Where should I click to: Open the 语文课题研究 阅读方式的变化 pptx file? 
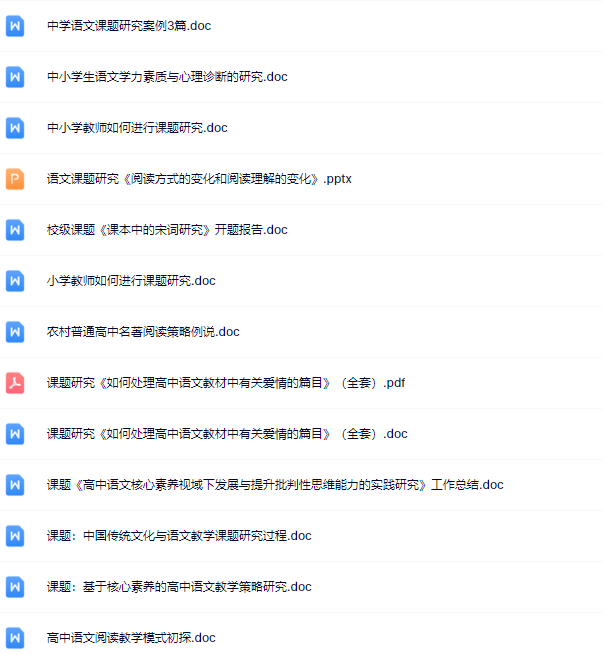pyautogui.click(x=199, y=179)
